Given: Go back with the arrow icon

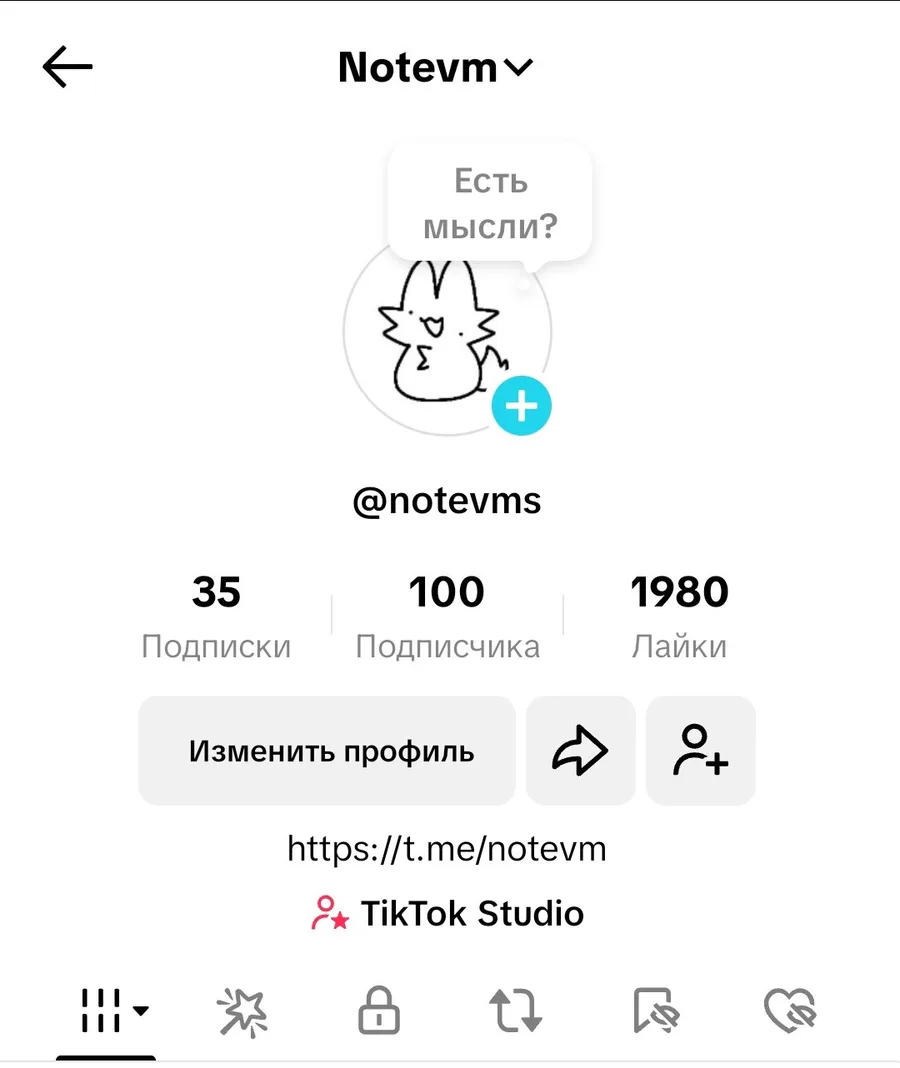Looking at the screenshot, I should pos(67,68).
